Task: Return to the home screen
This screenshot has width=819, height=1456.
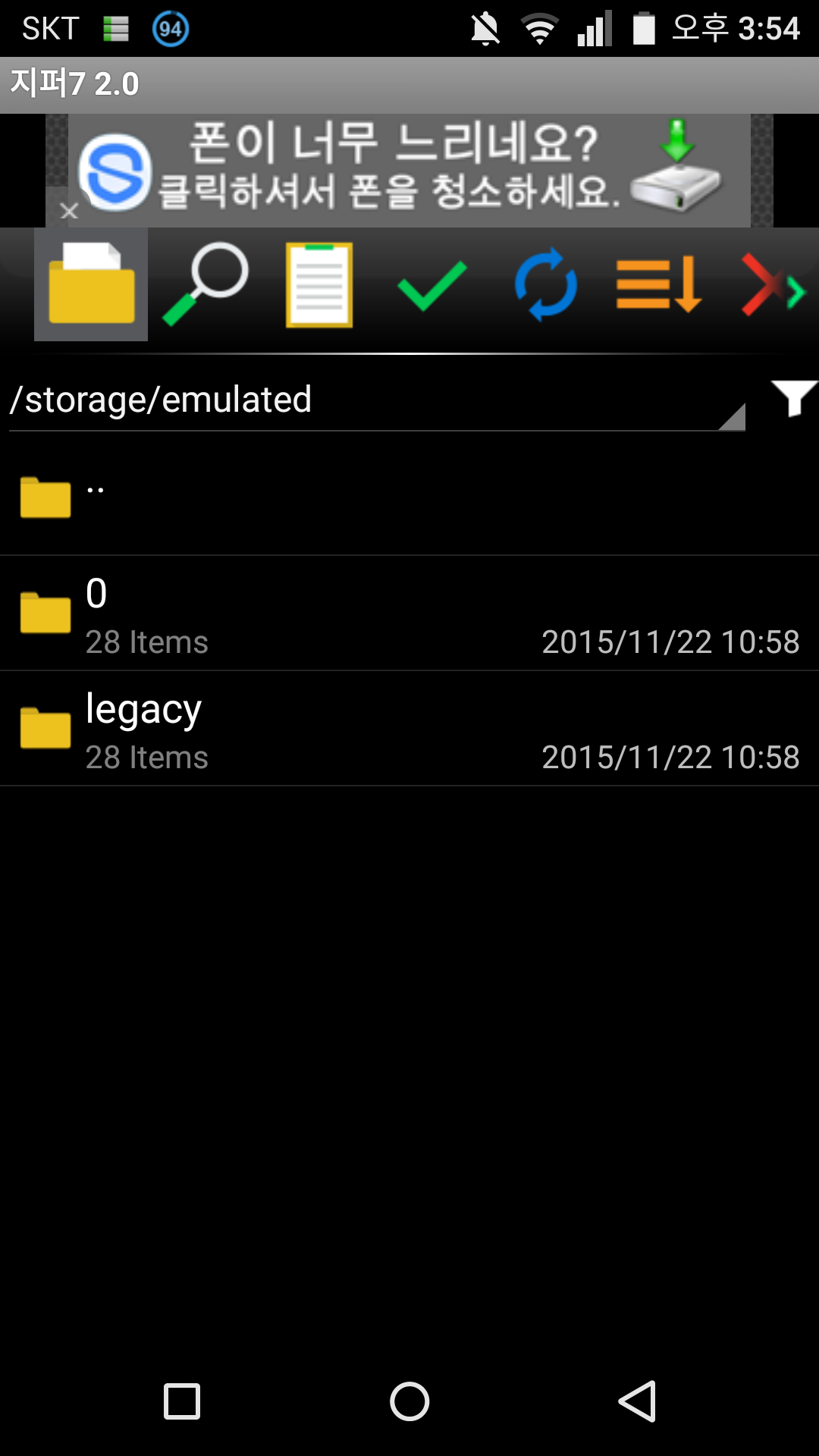Action: point(409,1401)
